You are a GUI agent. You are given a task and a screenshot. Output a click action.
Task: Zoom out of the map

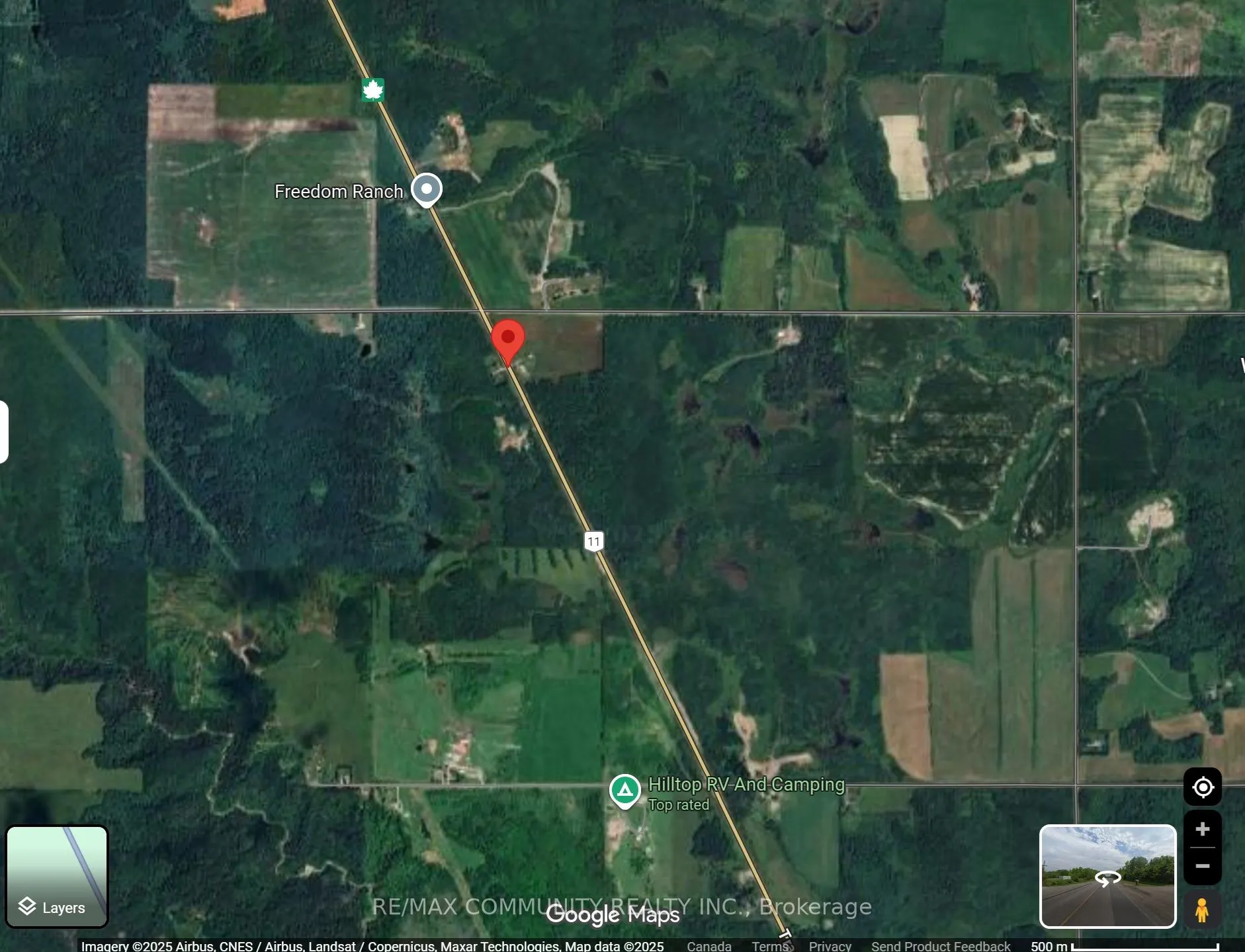pos(1202,866)
